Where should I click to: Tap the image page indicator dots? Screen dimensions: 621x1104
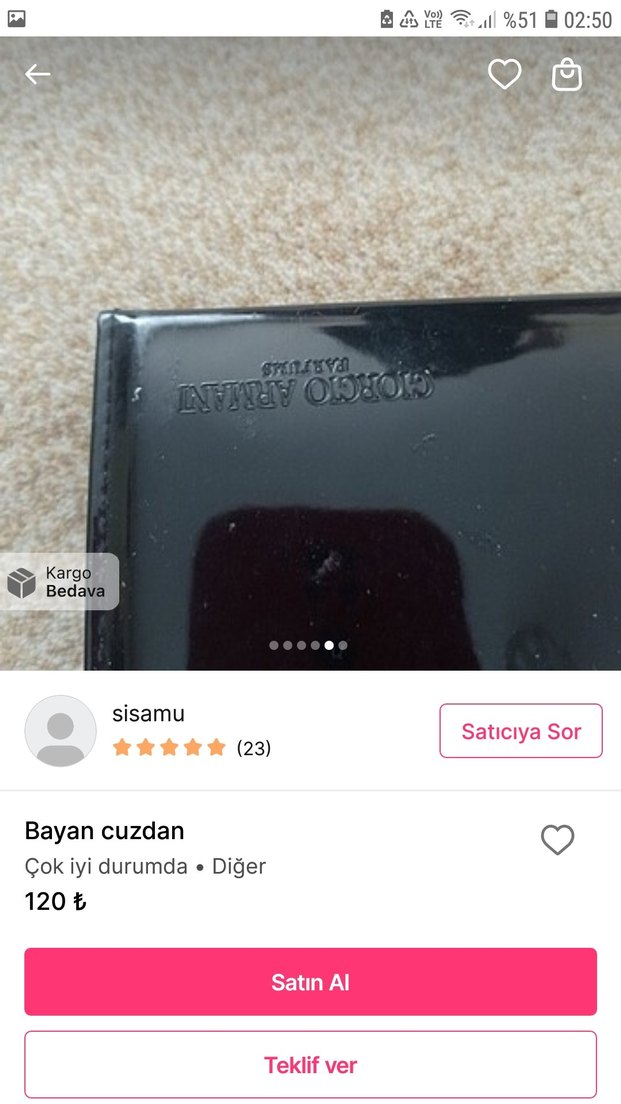click(308, 646)
